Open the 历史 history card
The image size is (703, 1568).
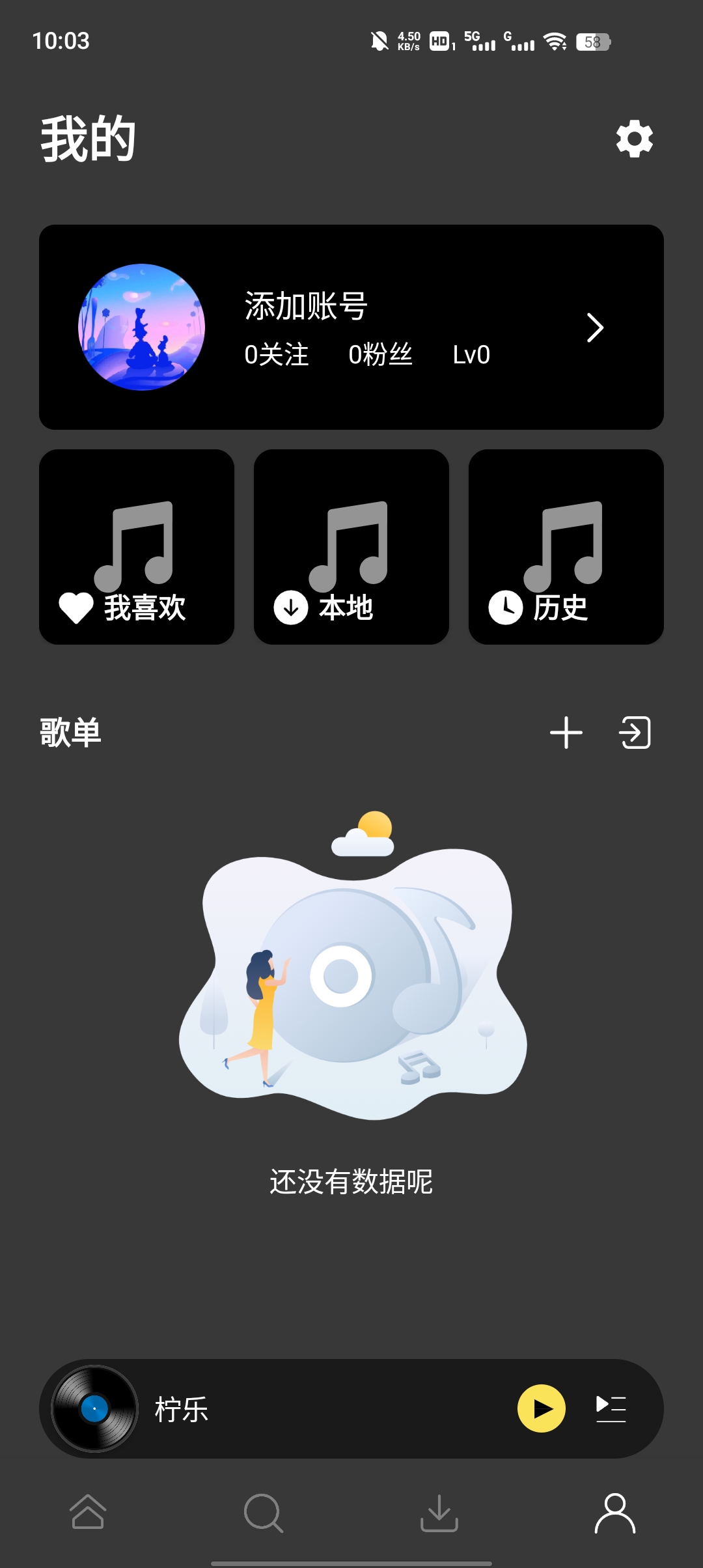pos(566,547)
